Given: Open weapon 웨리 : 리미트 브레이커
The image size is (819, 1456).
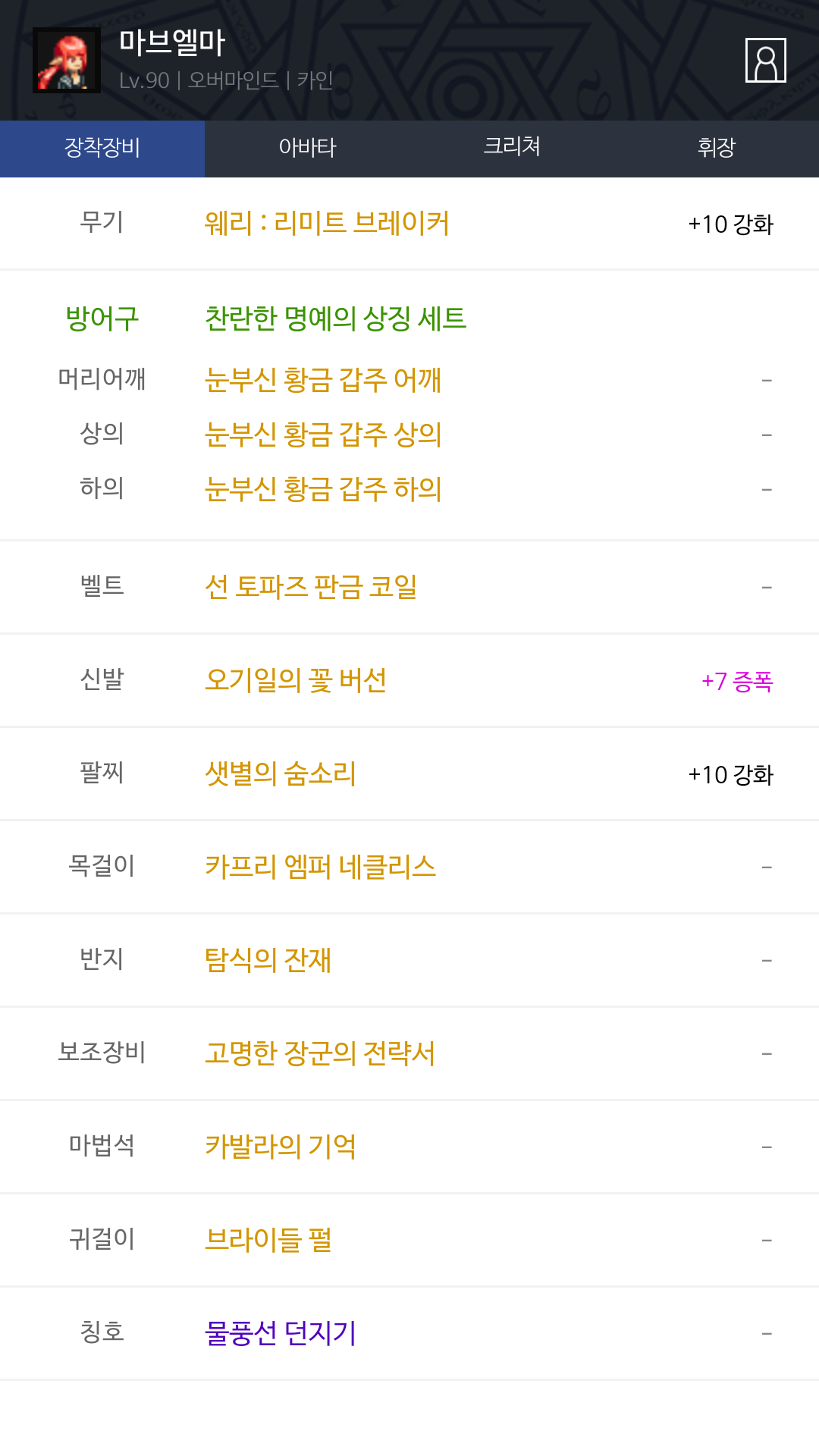Looking at the screenshot, I should coord(327,224).
